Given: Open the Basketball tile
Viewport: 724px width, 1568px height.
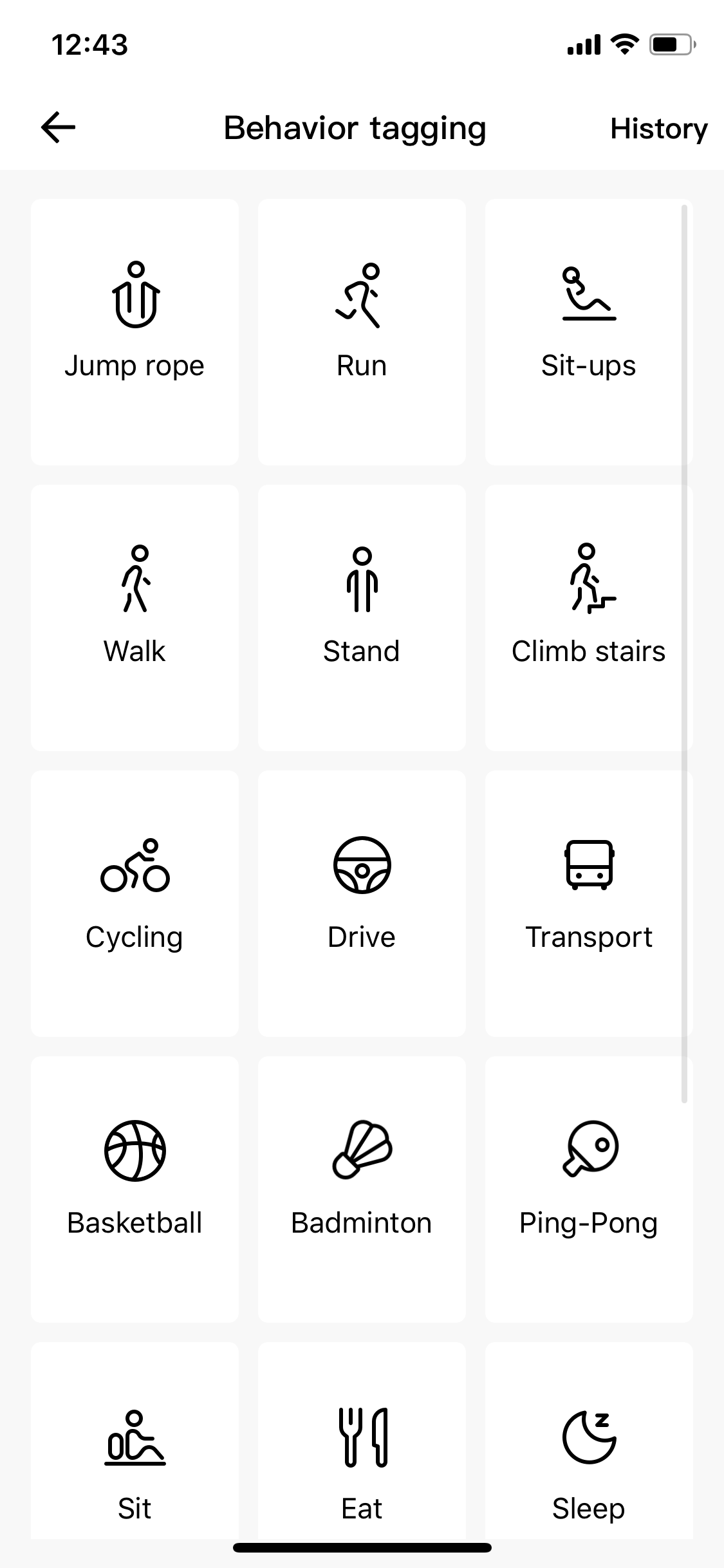Looking at the screenshot, I should click(x=135, y=1189).
